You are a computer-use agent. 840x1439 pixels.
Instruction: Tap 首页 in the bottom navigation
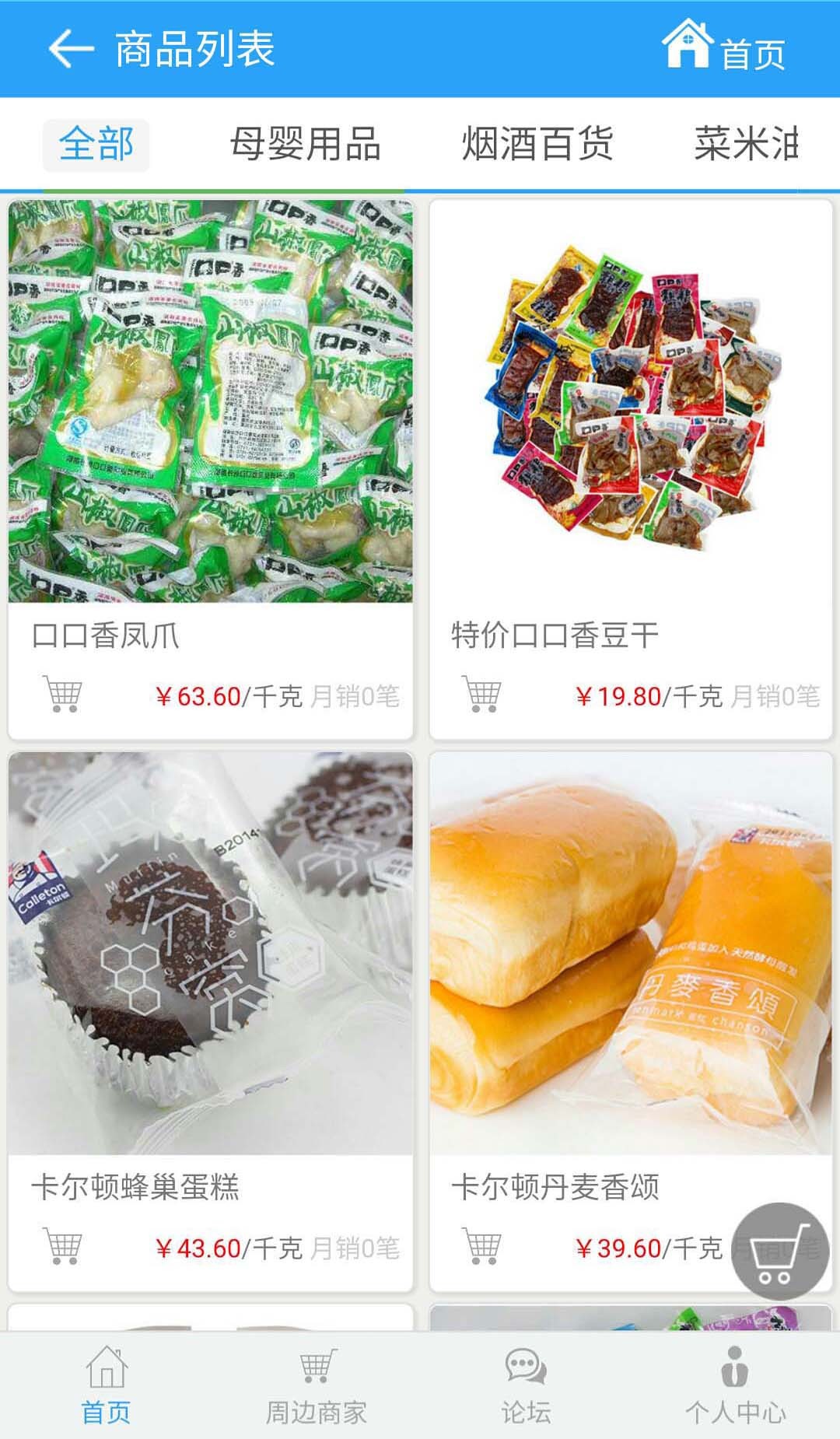pyautogui.click(x=107, y=1386)
